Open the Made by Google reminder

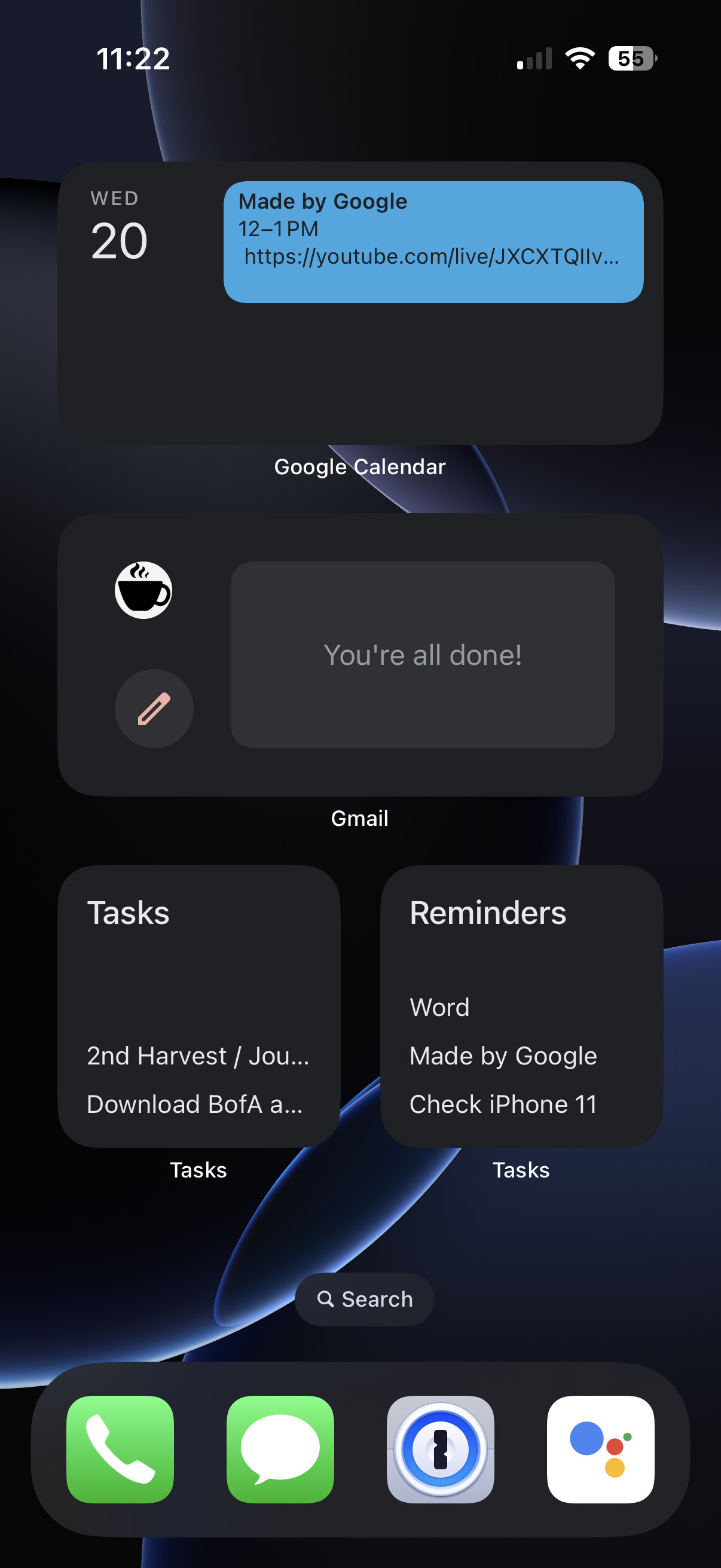coord(503,1056)
